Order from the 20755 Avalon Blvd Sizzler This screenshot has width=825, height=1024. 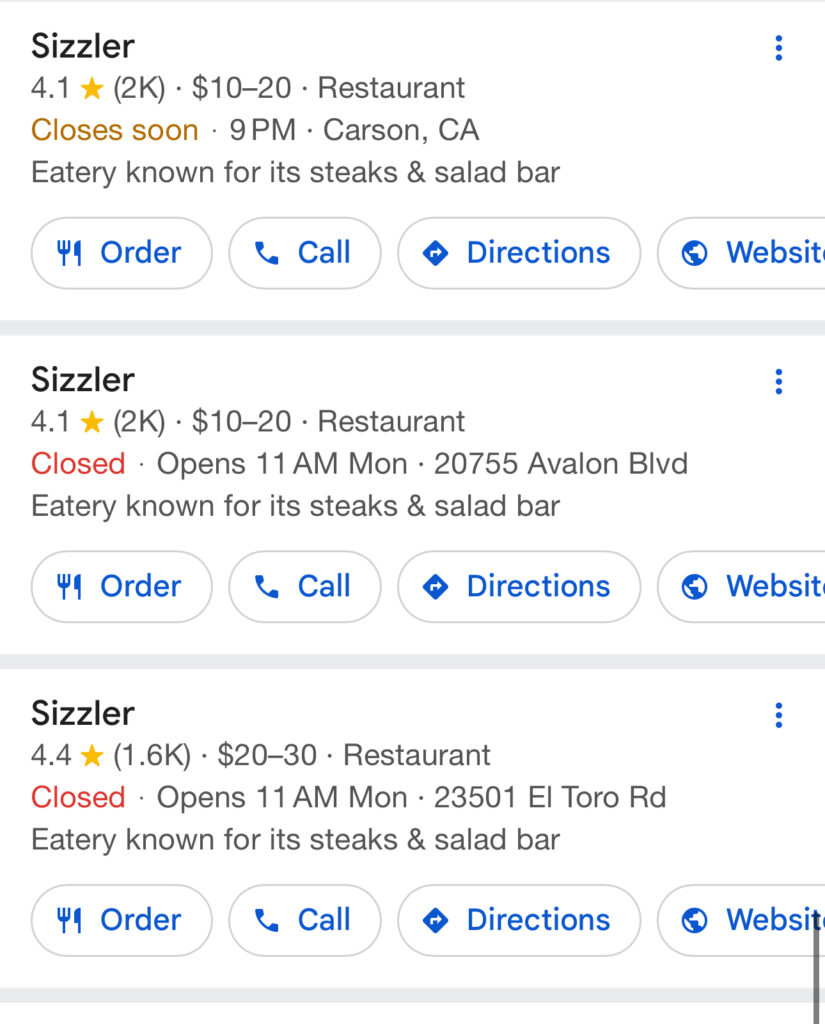[x=121, y=586]
